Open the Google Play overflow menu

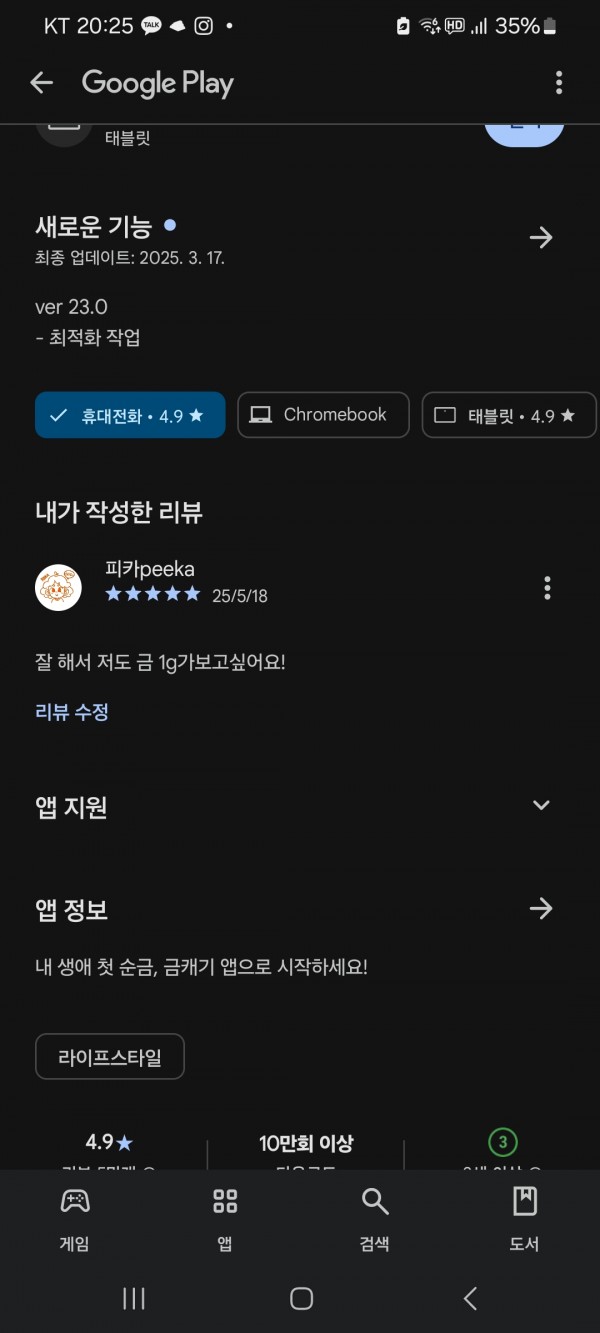tap(559, 83)
